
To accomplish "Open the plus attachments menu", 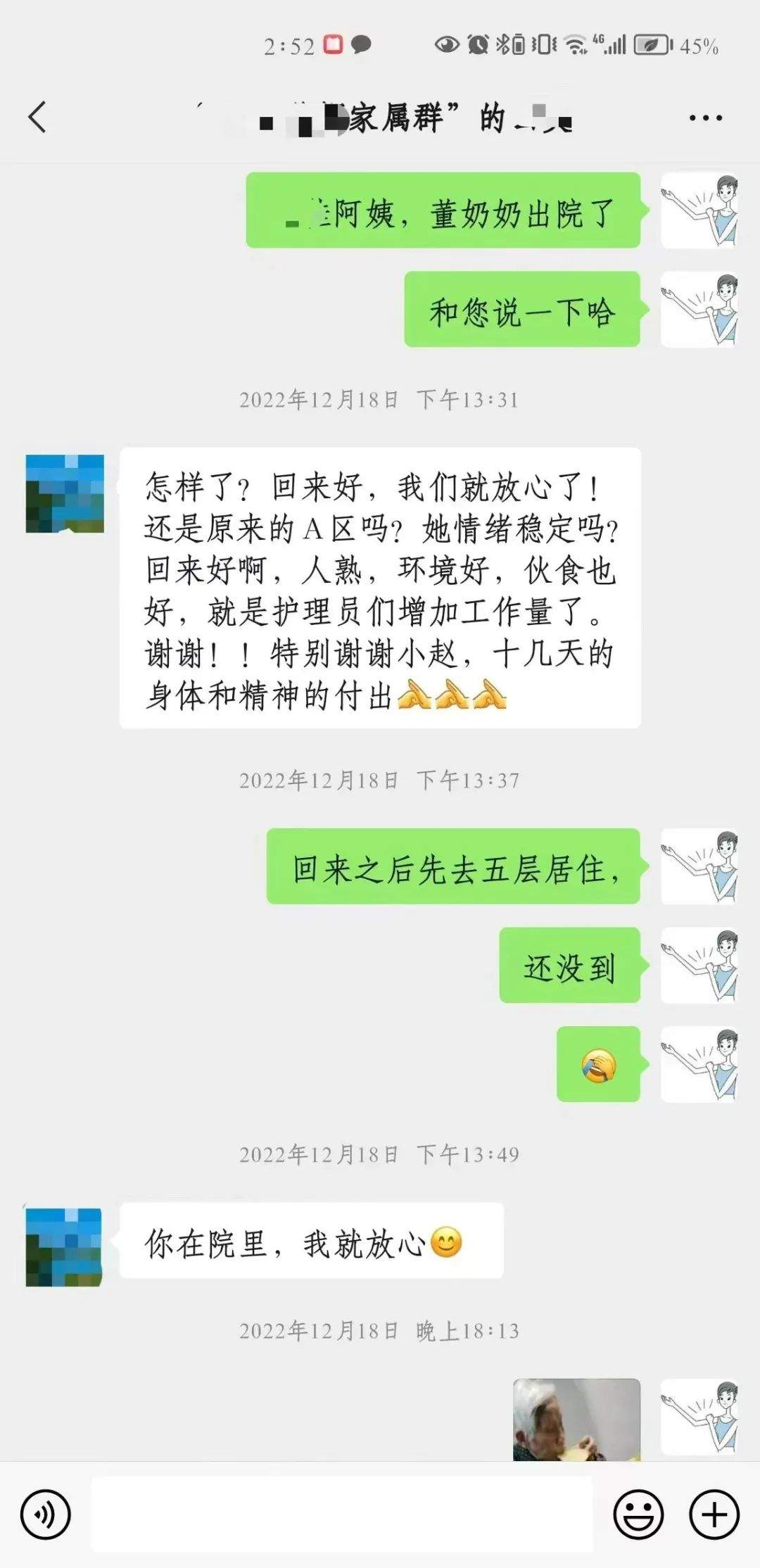I will [714, 1514].
